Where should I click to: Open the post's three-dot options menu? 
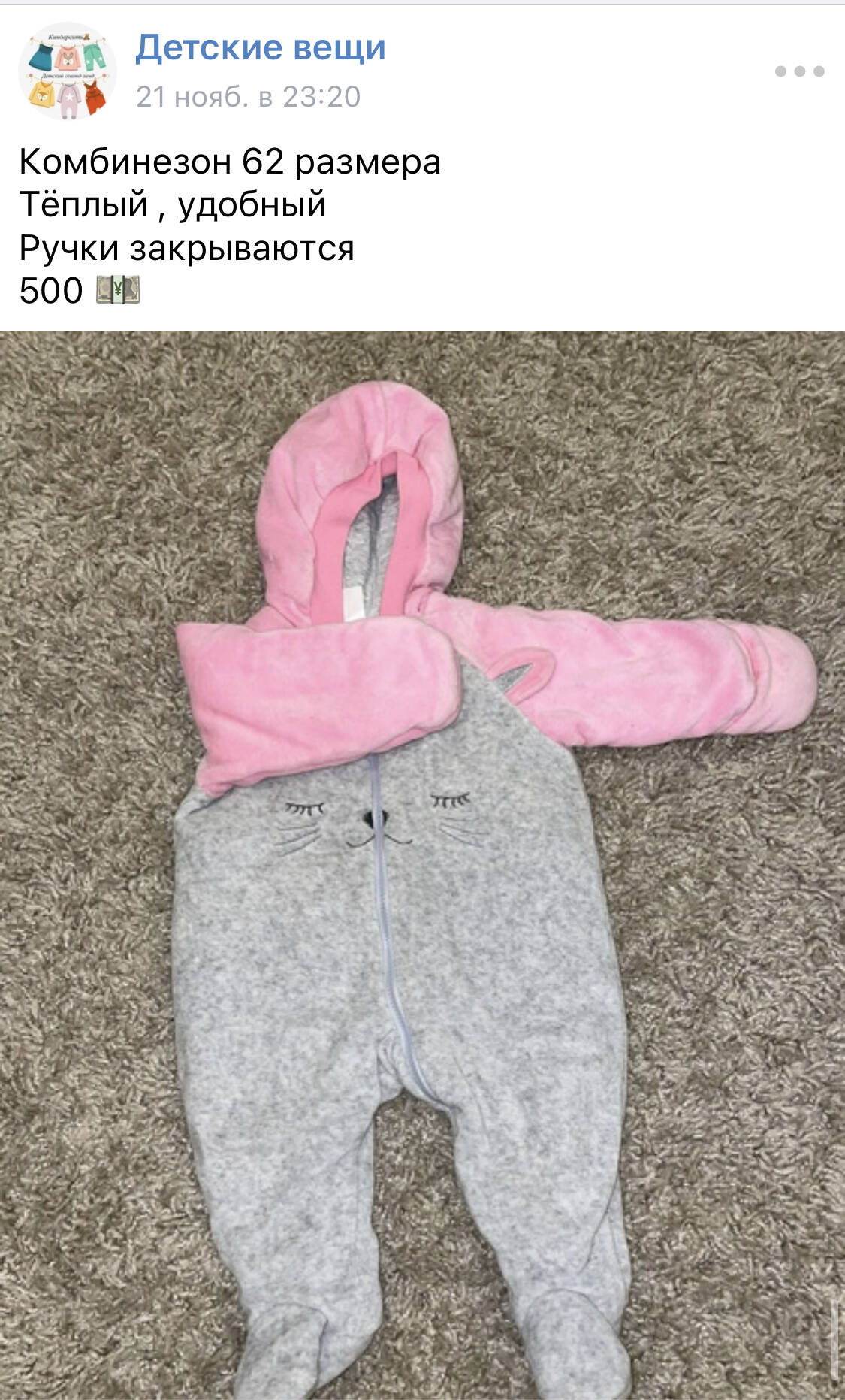pyautogui.click(x=799, y=71)
